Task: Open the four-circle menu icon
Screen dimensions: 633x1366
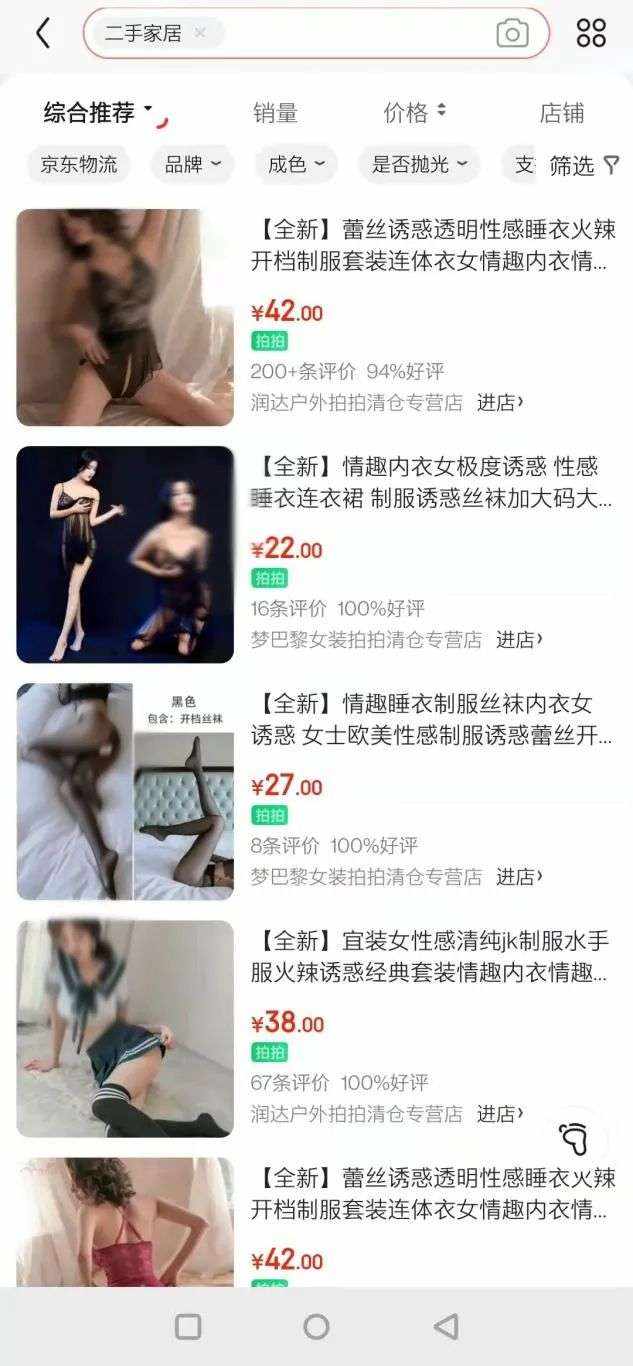Action: pos(591,33)
